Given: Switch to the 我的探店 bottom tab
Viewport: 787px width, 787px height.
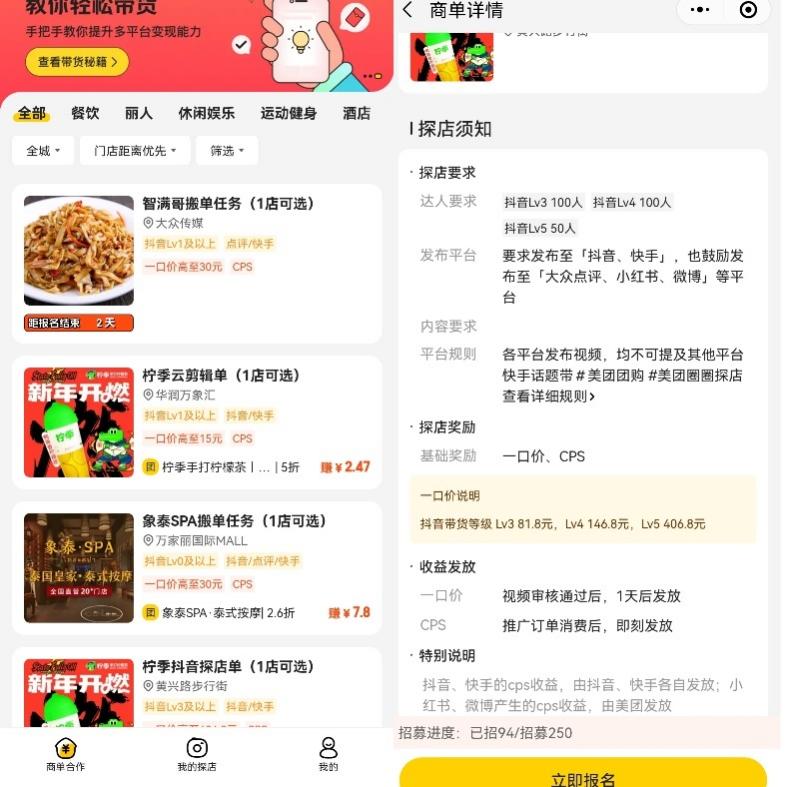Looking at the screenshot, I should click(197, 753).
